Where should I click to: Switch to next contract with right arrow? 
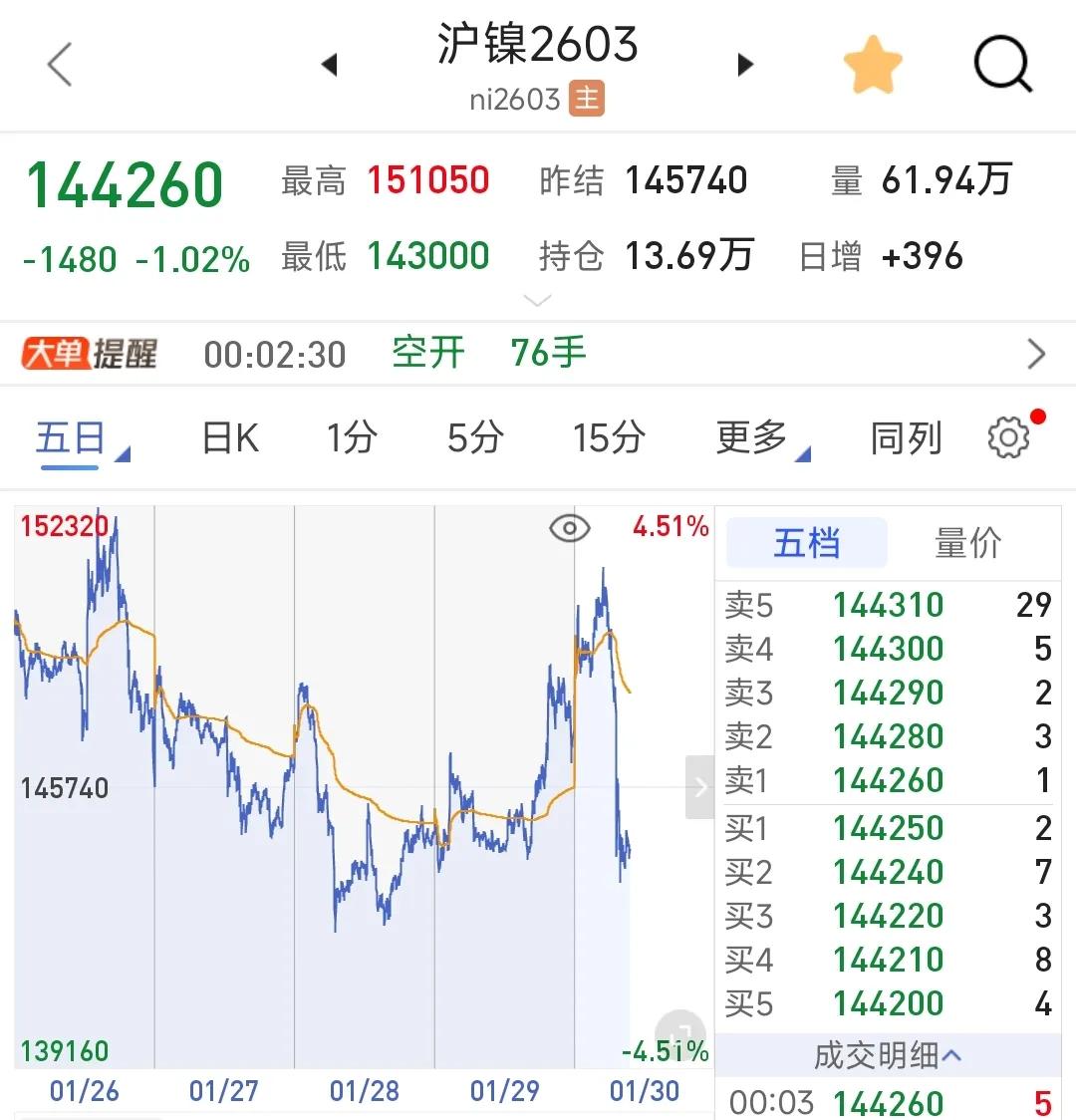(x=745, y=64)
